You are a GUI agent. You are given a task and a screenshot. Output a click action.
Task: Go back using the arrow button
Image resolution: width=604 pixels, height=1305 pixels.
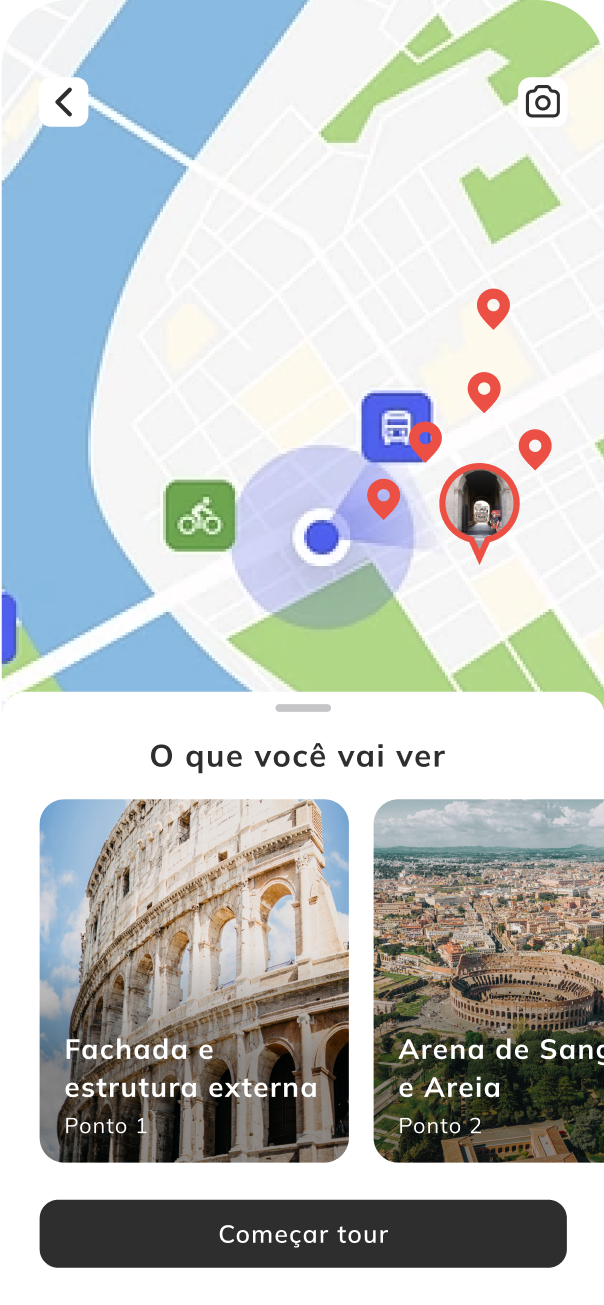[x=64, y=102]
